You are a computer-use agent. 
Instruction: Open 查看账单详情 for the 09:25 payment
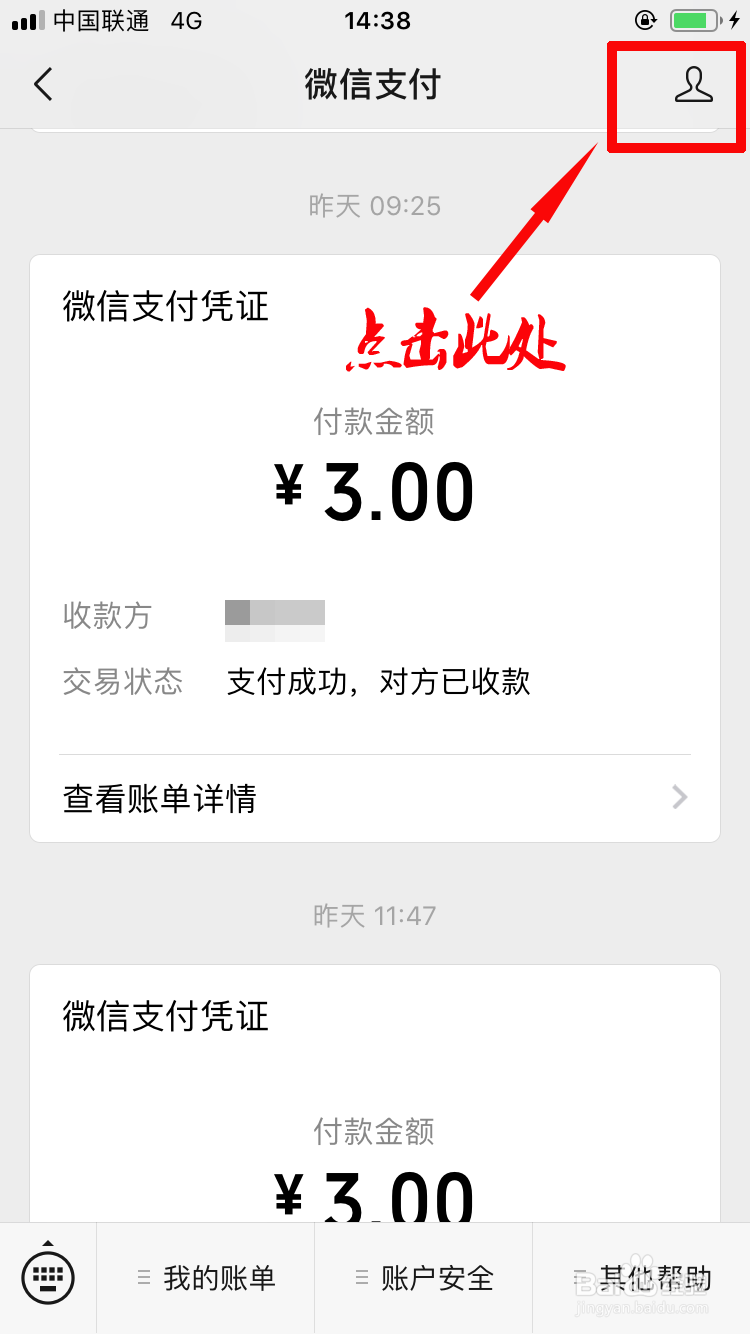pyautogui.click(x=375, y=798)
